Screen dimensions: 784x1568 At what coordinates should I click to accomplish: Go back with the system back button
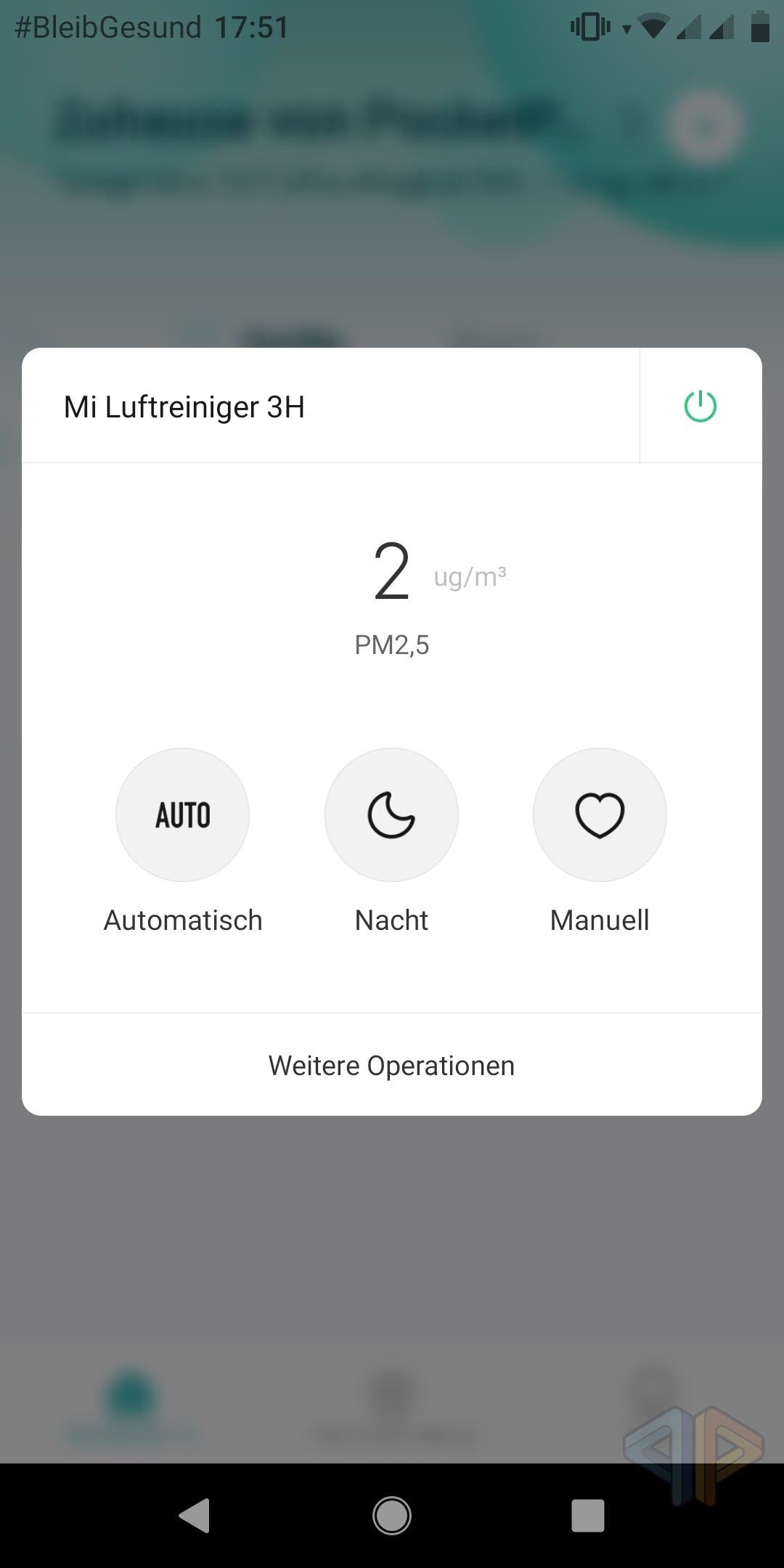(195, 1516)
